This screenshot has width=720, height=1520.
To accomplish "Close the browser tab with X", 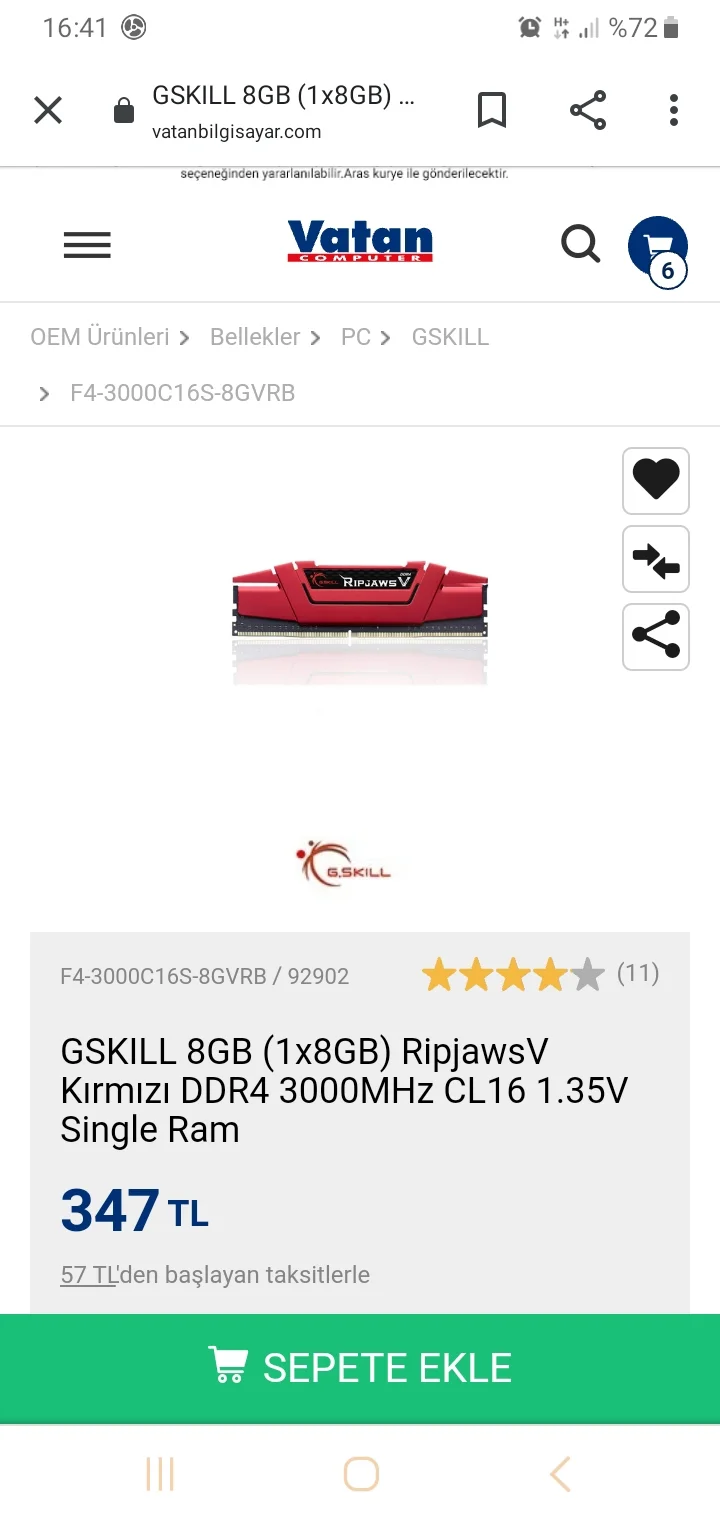I will [x=48, y=110].
